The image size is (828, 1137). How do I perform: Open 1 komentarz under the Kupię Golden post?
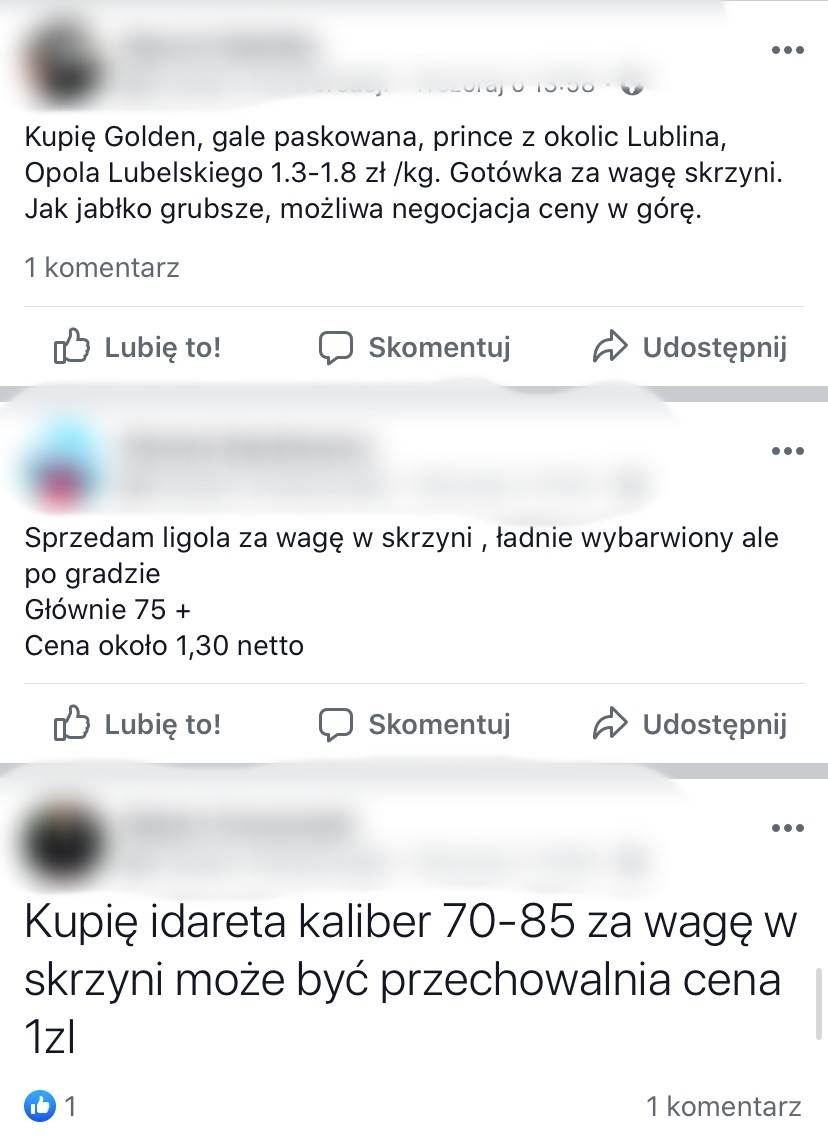(102, 267)
